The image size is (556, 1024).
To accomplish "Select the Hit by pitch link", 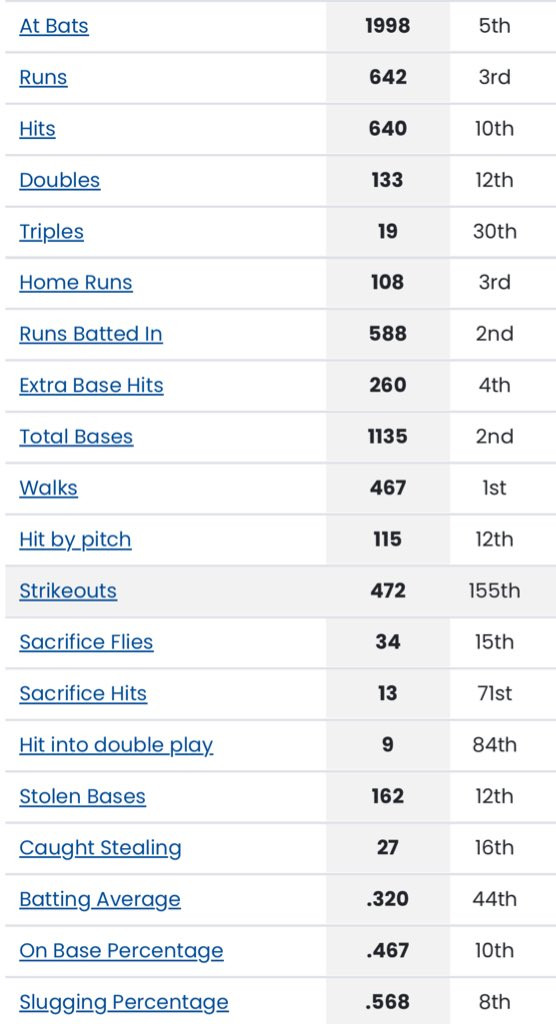I will (75, 540).
